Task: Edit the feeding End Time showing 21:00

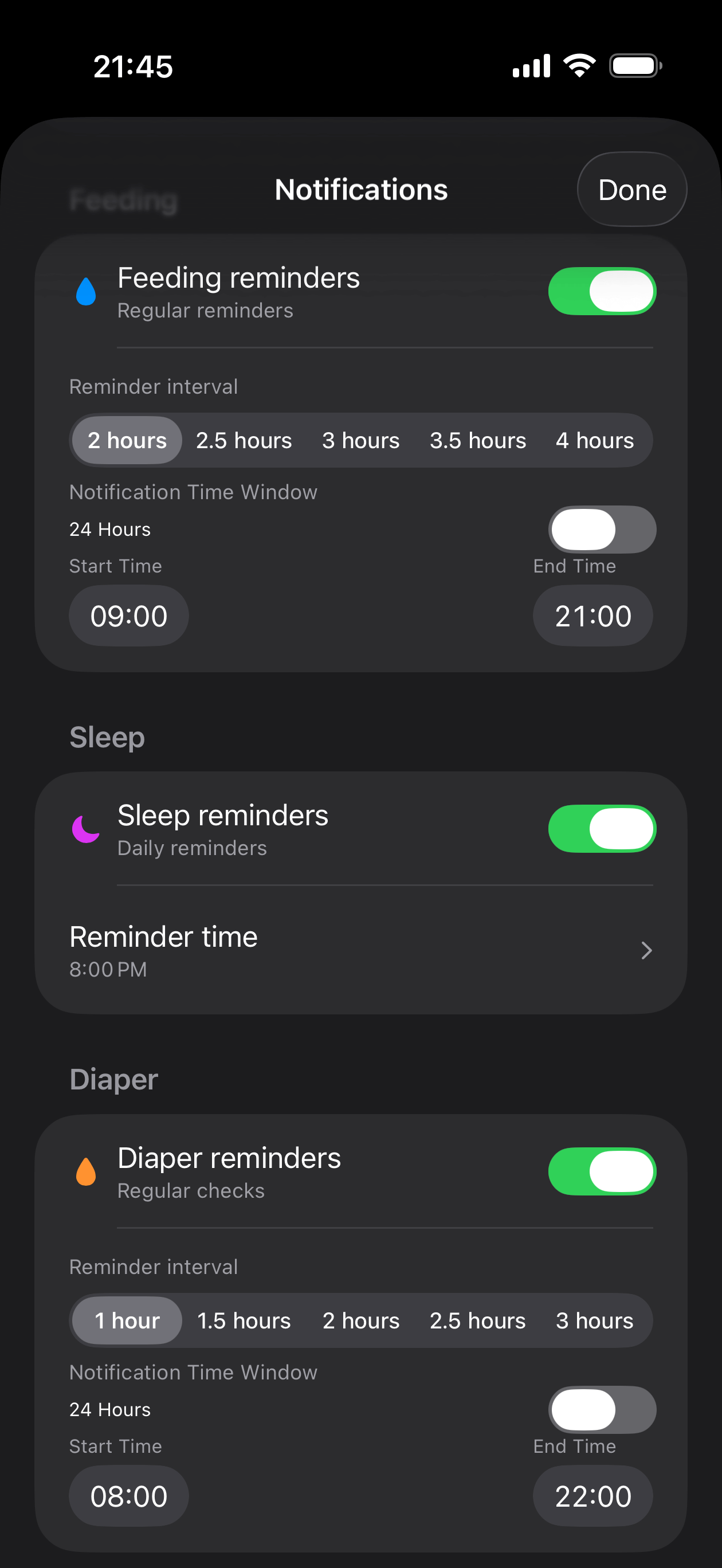Action: tap(592, 616)
